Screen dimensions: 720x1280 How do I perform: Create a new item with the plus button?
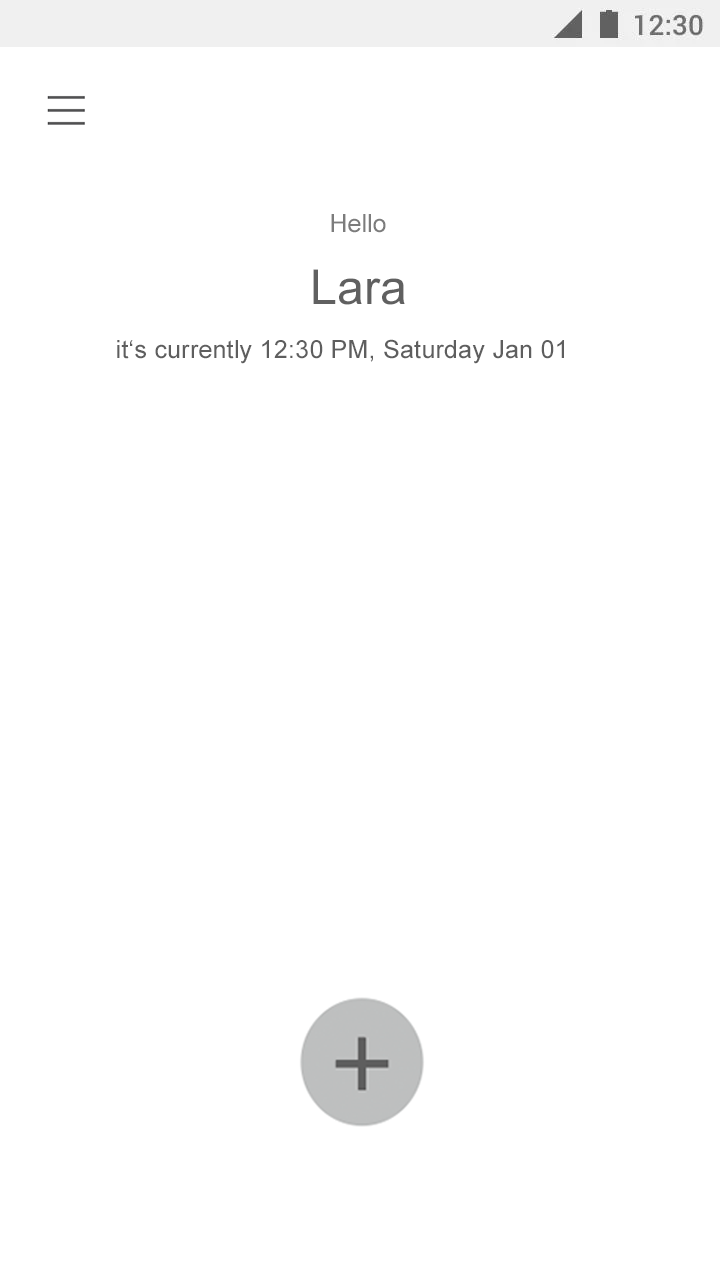(x=361, y=1061)
